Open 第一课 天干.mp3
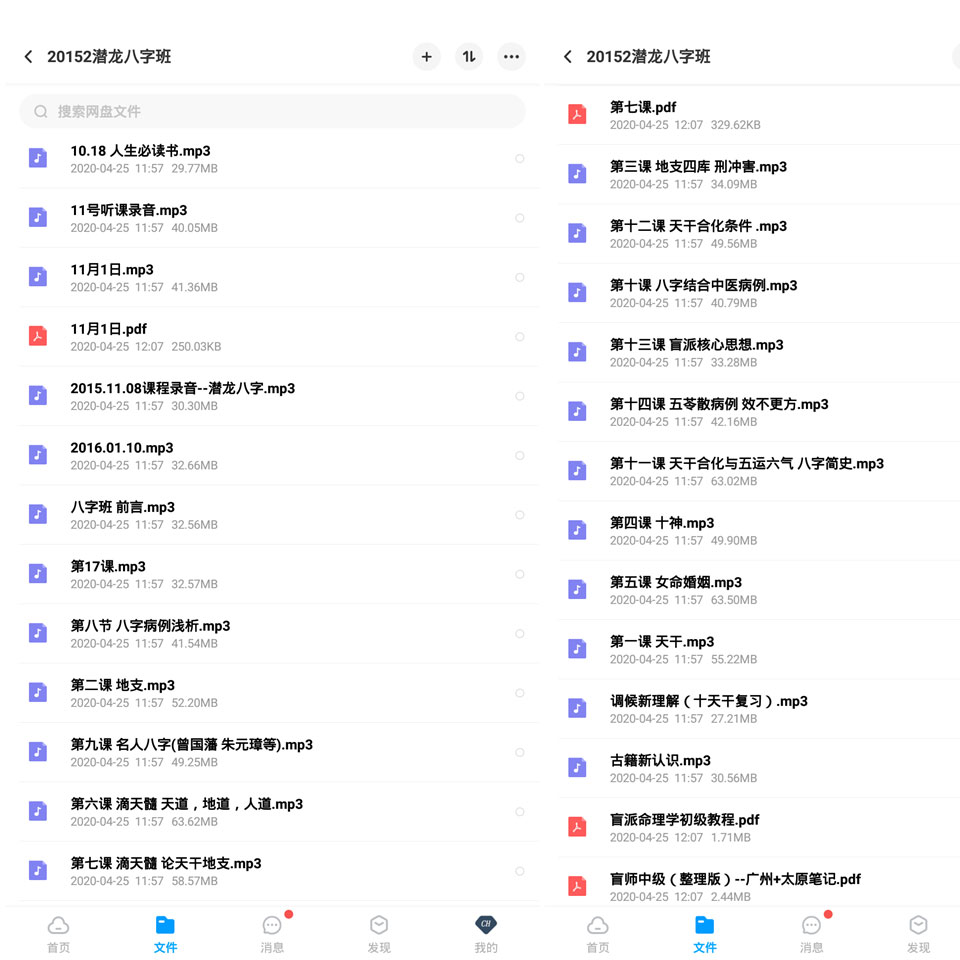 (759, 650)
